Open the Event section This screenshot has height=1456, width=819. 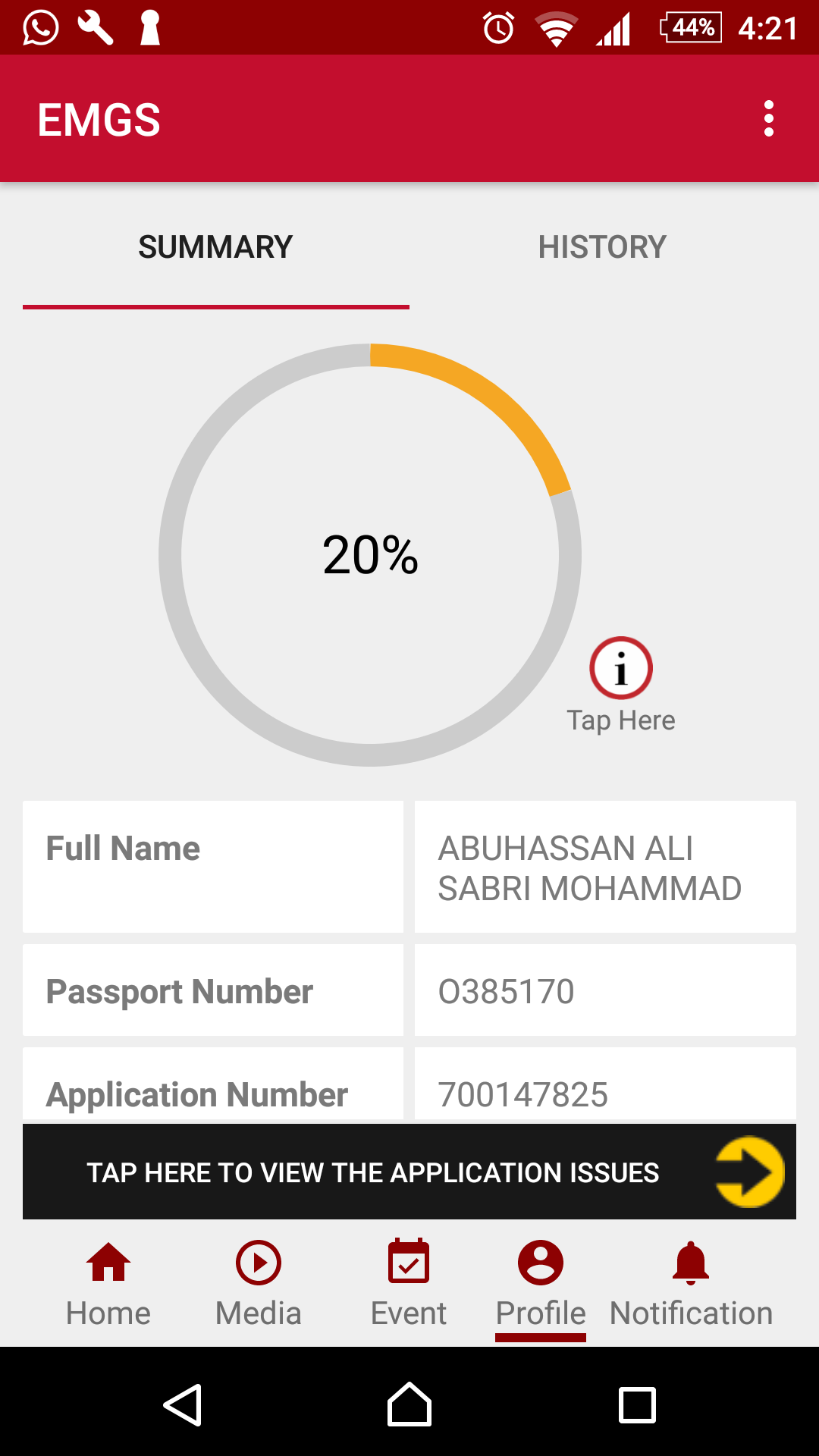[x=409, y=1283]
